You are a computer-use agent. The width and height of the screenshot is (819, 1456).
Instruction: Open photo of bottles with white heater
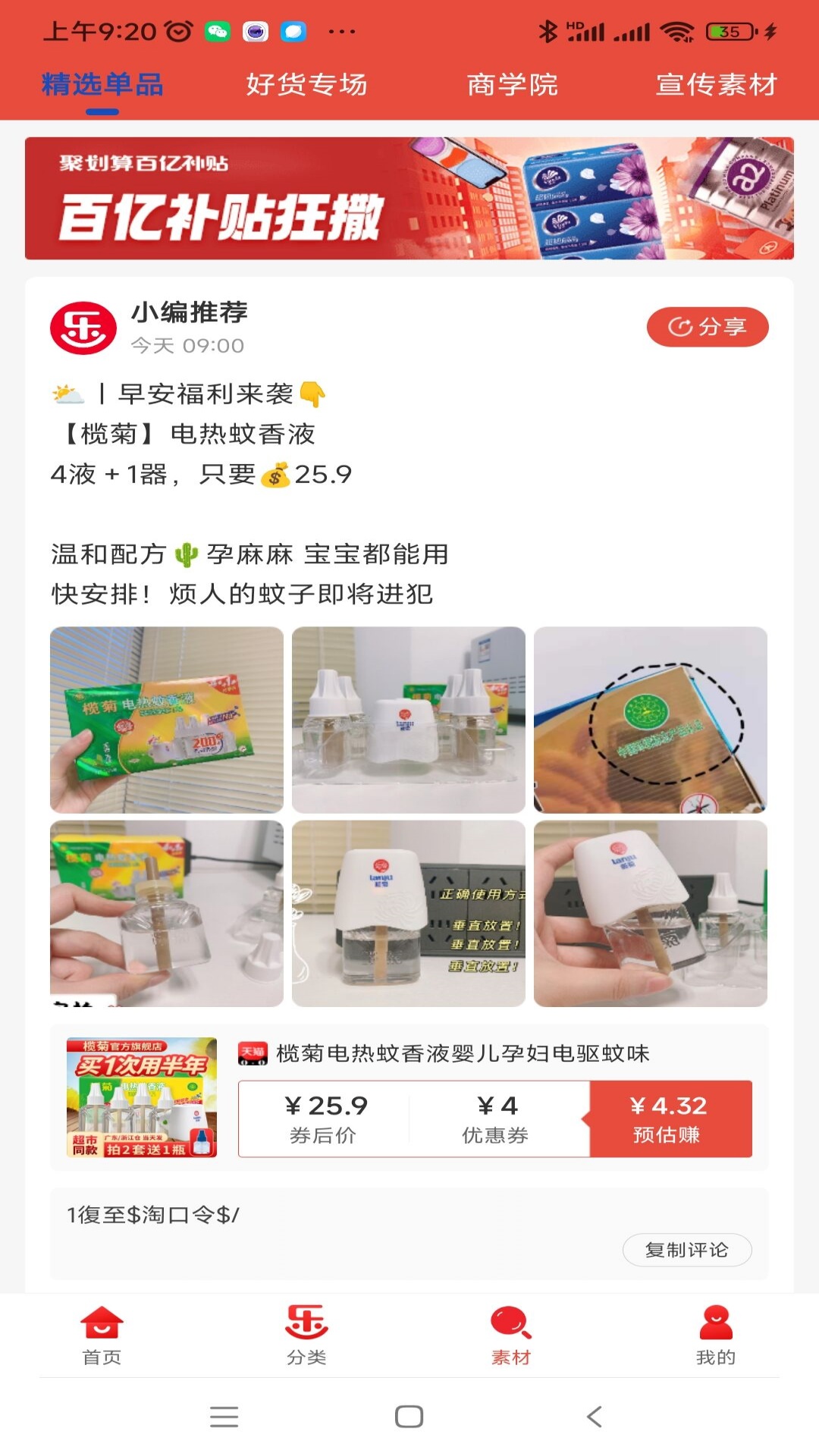(409, 720)
